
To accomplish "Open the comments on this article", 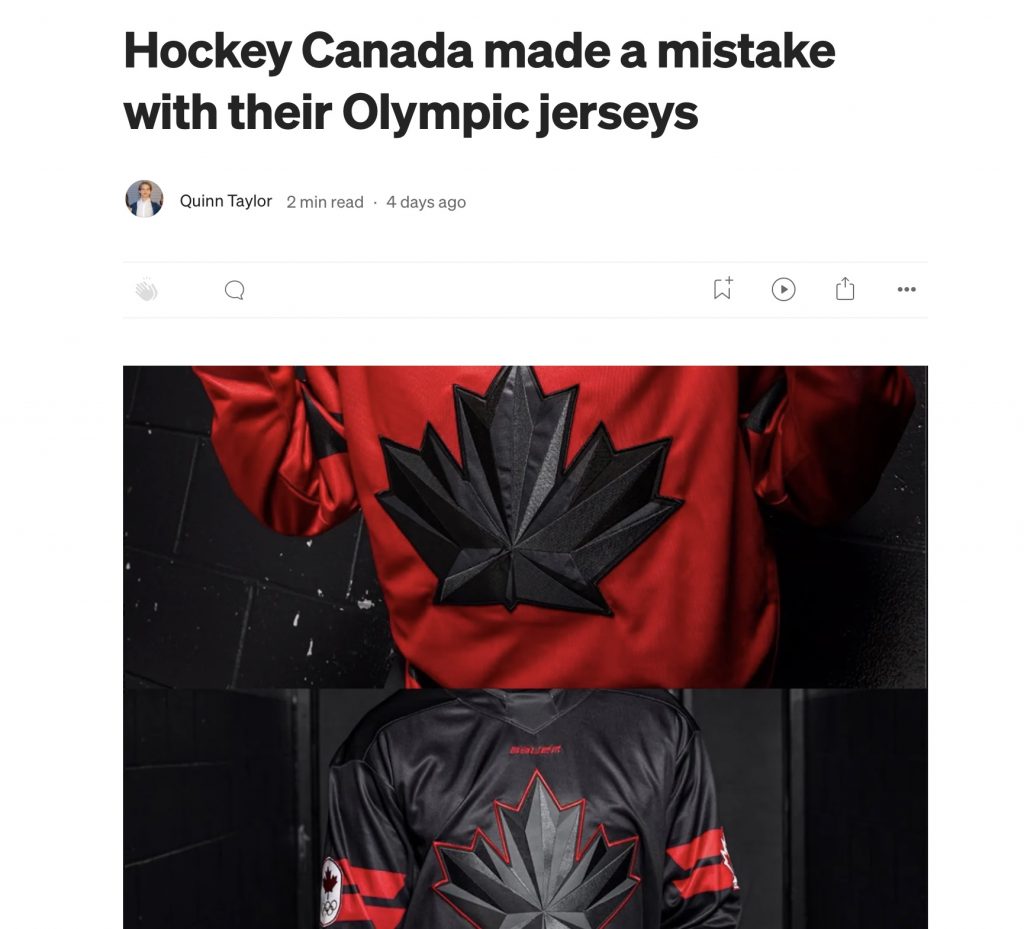I will pos(235,290).
